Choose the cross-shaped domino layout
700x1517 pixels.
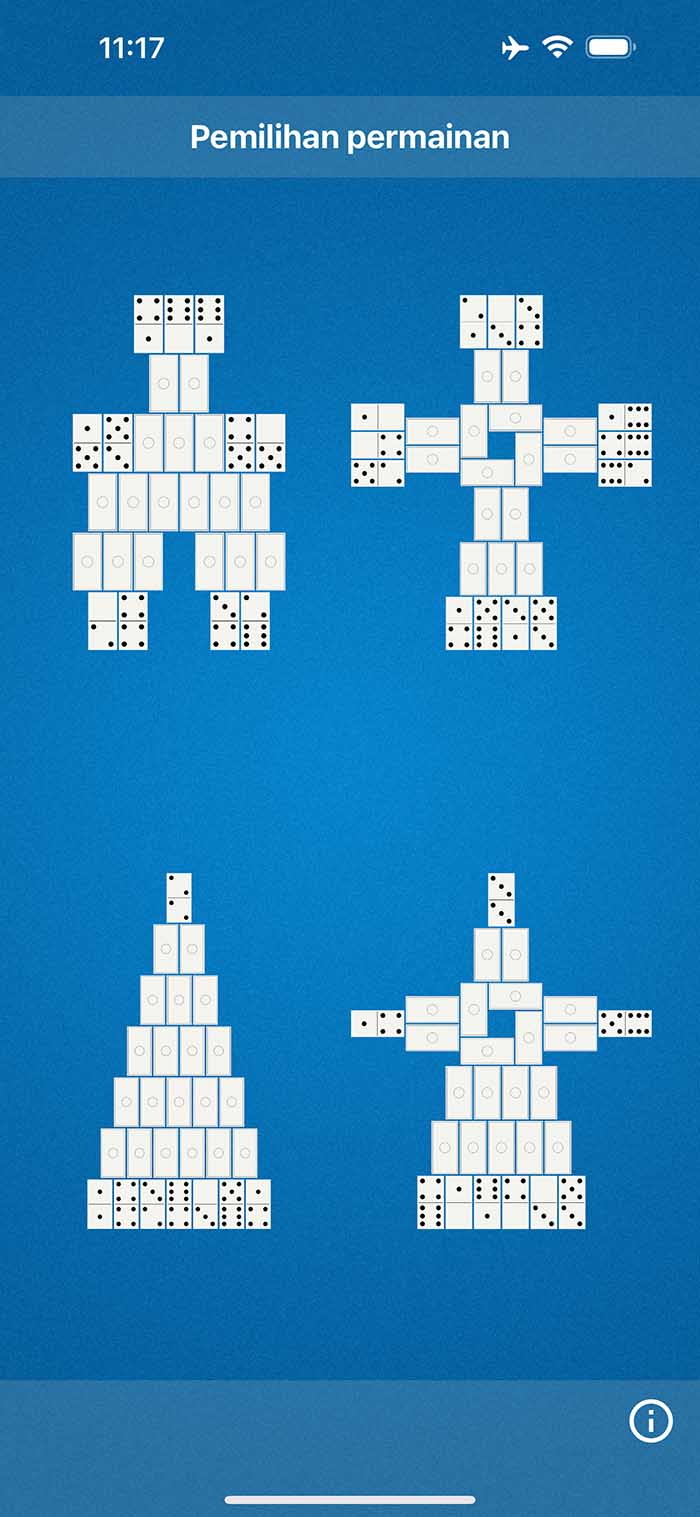pos(501,472)
